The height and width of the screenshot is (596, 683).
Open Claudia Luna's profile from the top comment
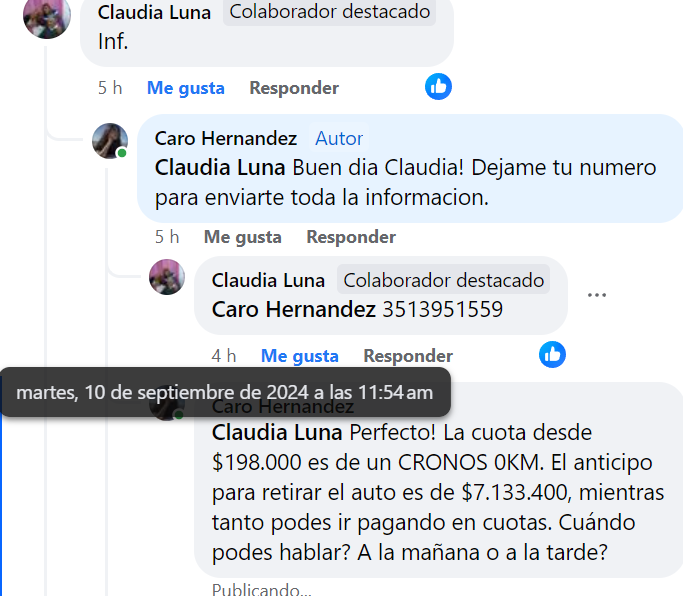(154, 13)
